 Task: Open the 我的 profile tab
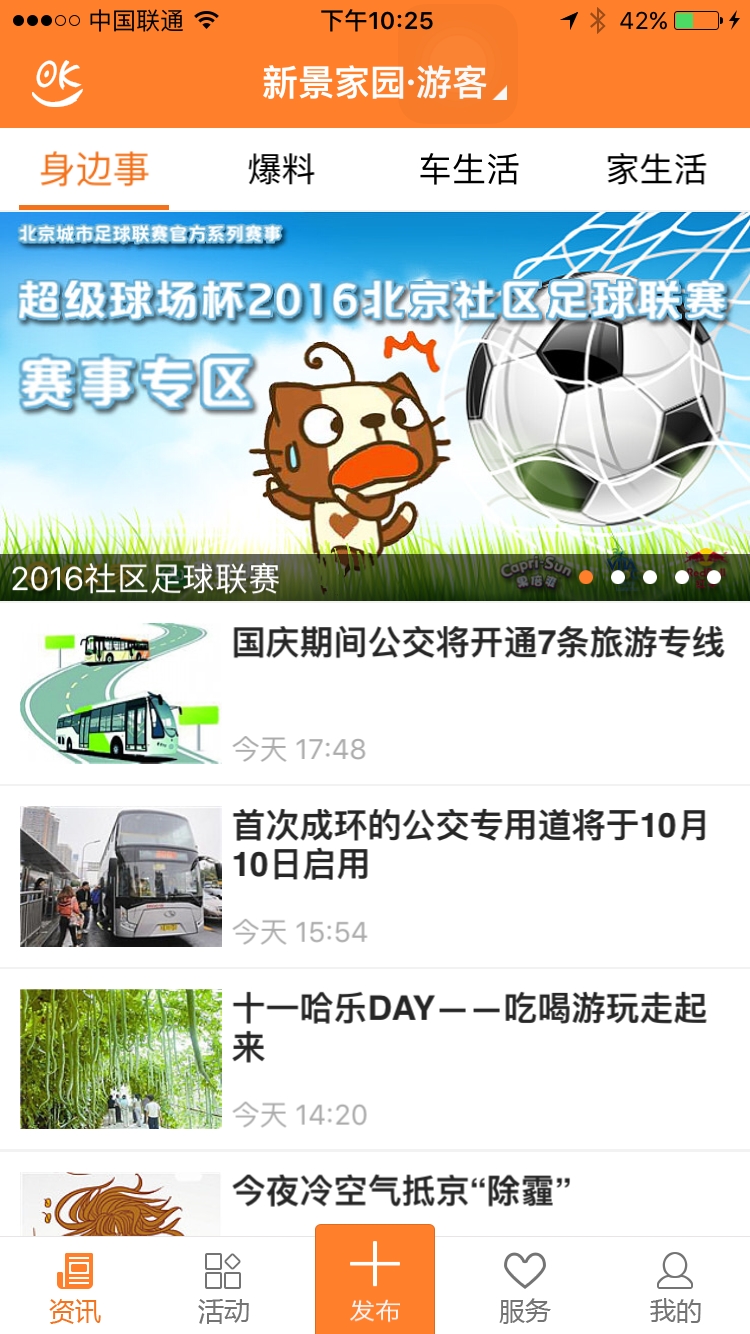tap(675, 1287)
